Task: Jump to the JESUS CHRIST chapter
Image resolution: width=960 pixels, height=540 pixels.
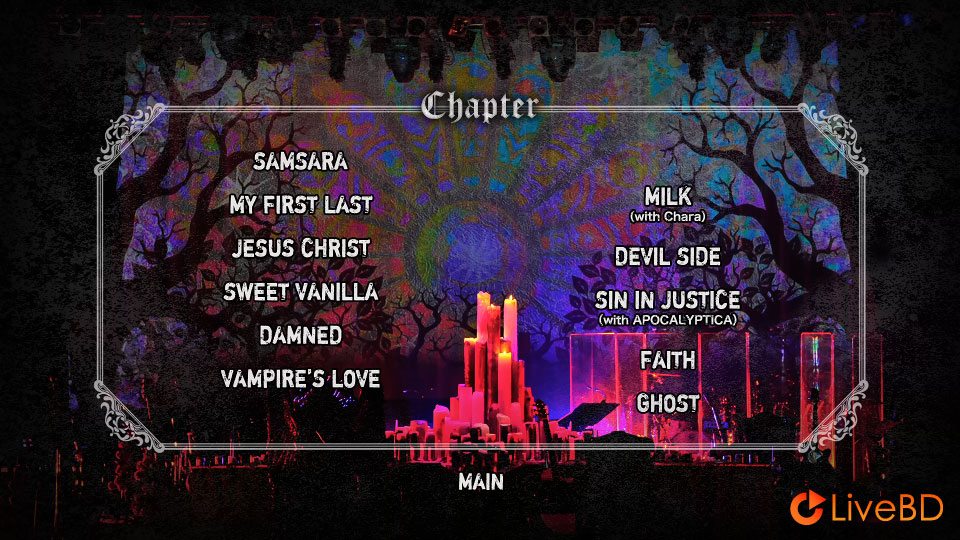Action: click(300, 248)
